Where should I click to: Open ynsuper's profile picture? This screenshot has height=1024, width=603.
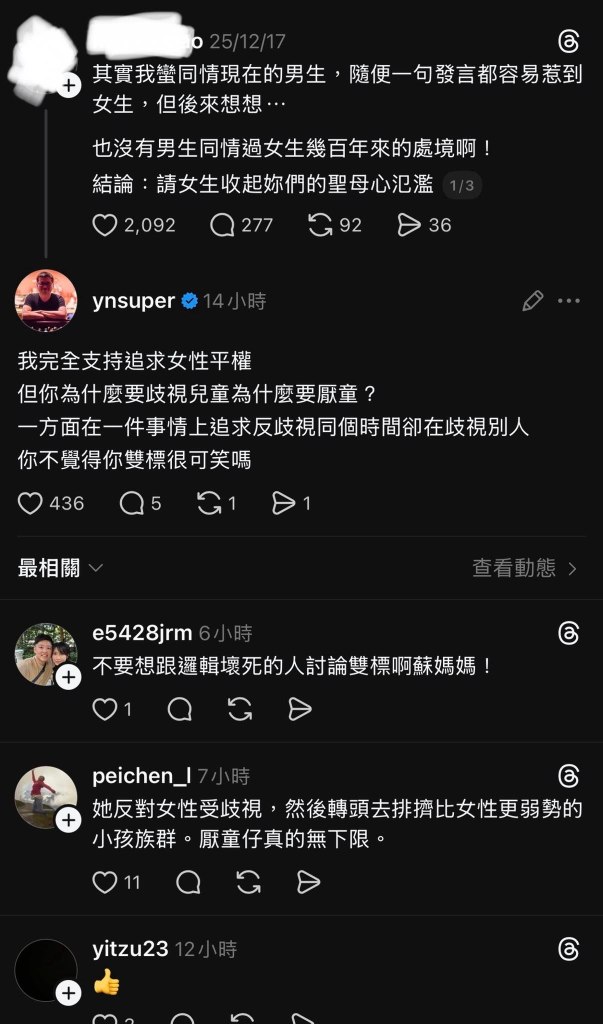46,301
